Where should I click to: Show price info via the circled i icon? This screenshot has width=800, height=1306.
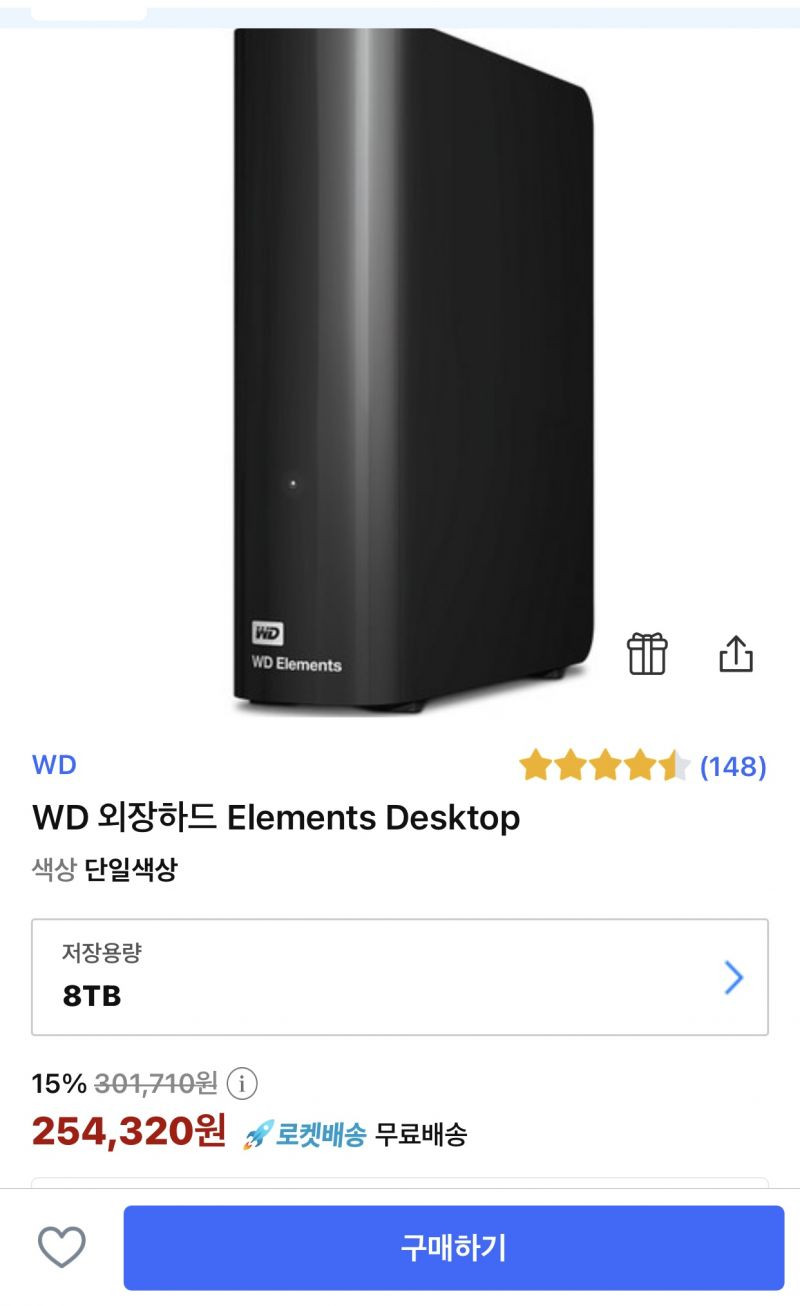pos(242,1083)
